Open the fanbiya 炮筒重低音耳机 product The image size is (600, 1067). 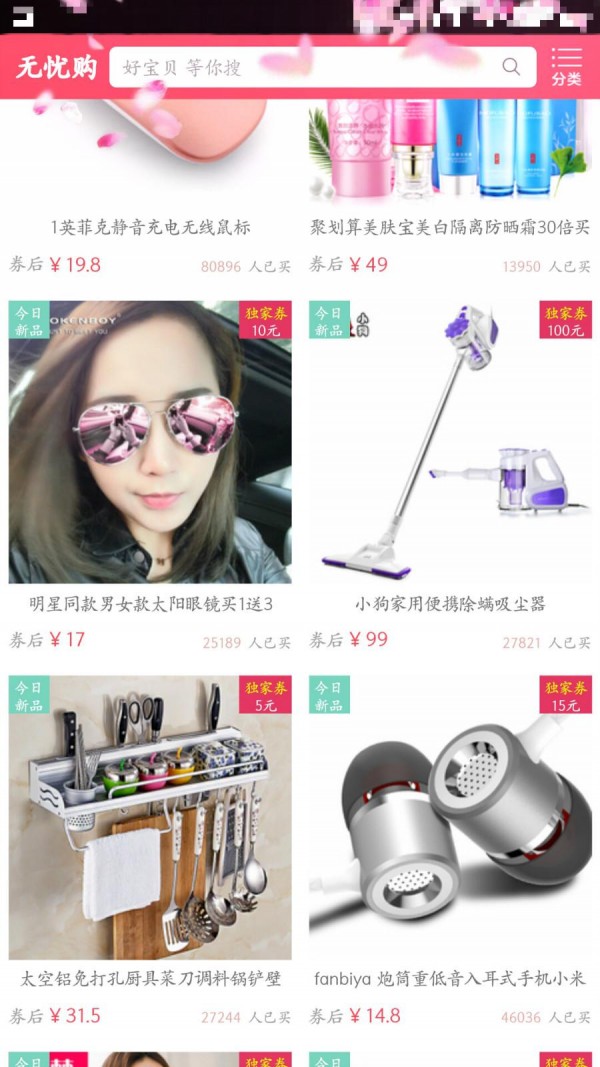pos(450,817)
